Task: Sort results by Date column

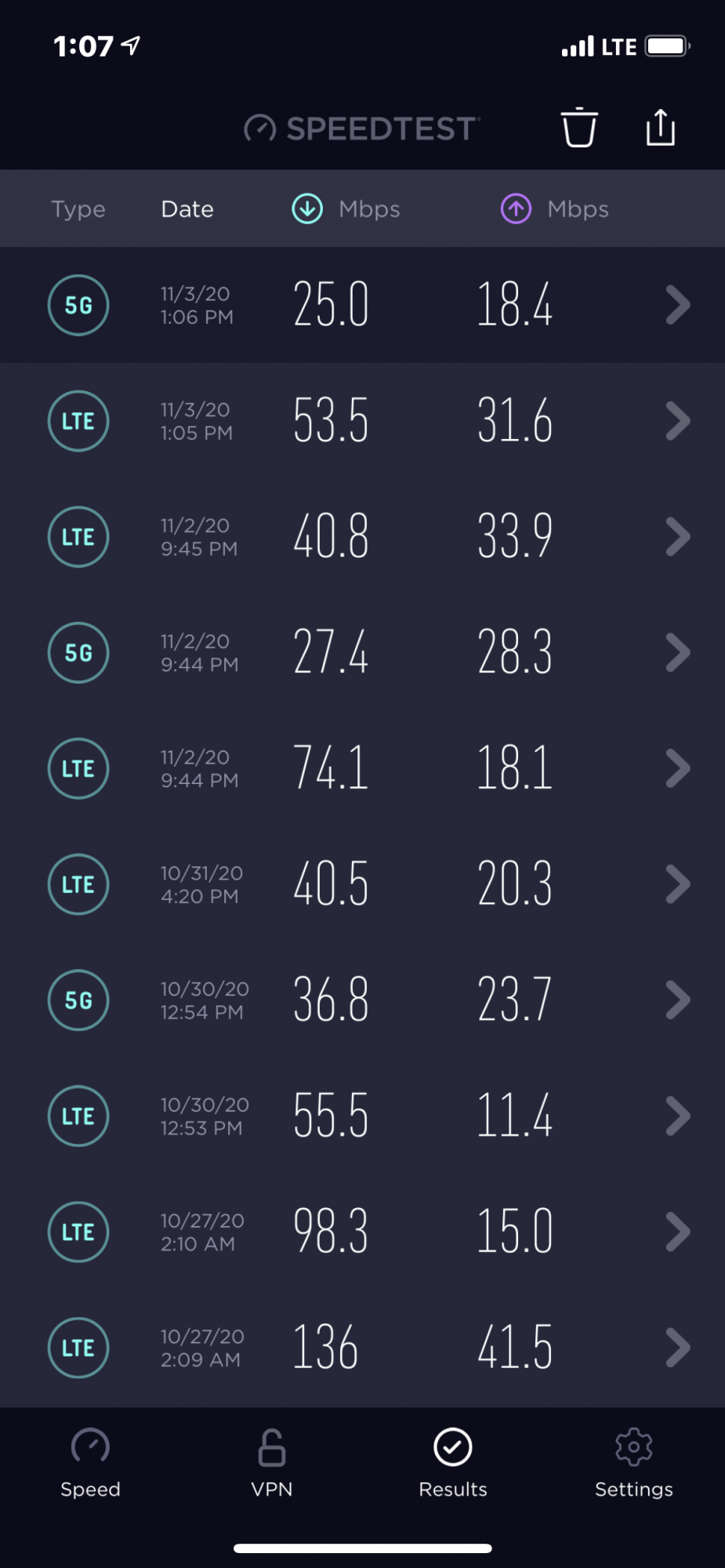Action: 187,209
